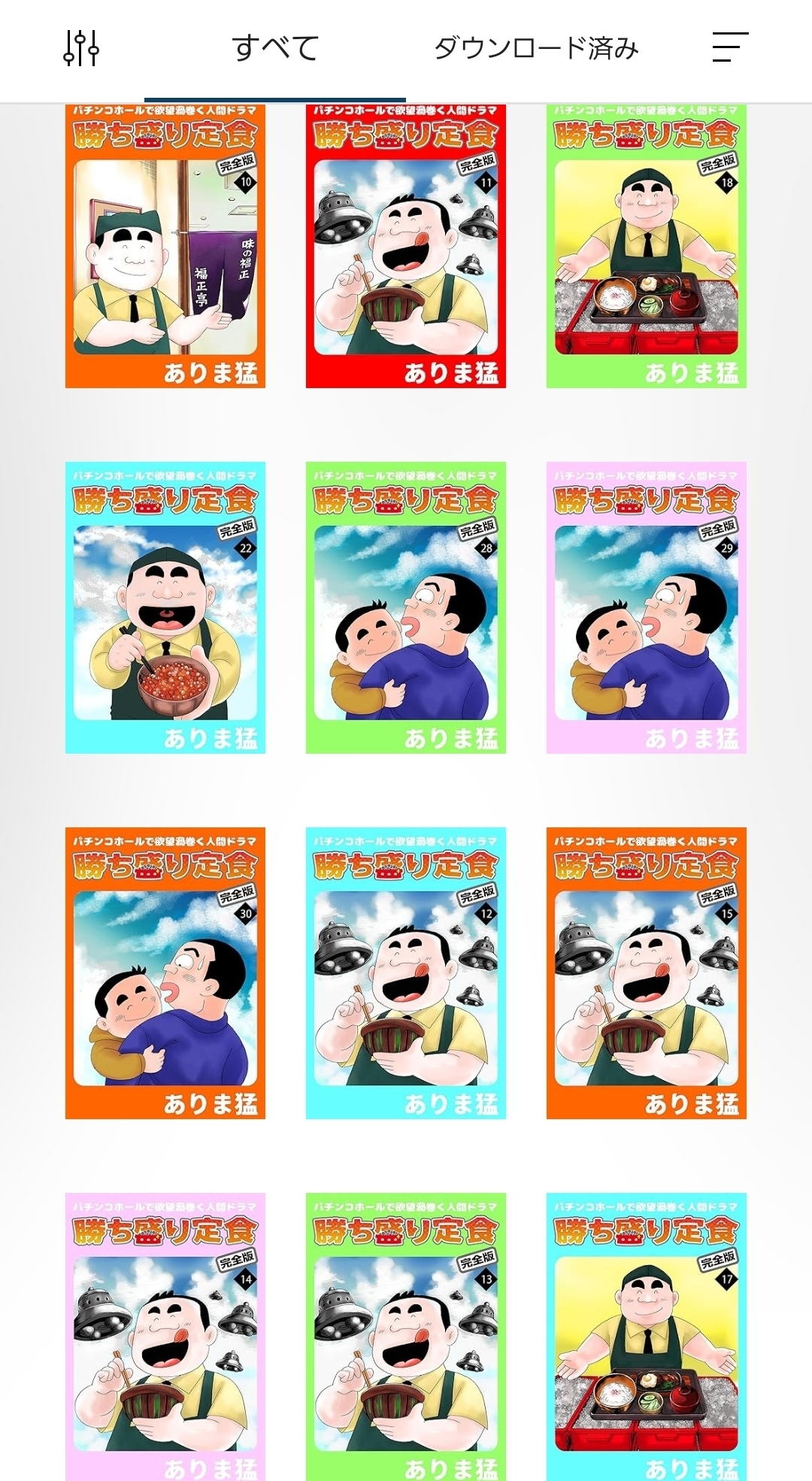Switch to the すべて tab
Image resolution: width=812 pixels, height=1481 pixels.
[x=275, y=48]
